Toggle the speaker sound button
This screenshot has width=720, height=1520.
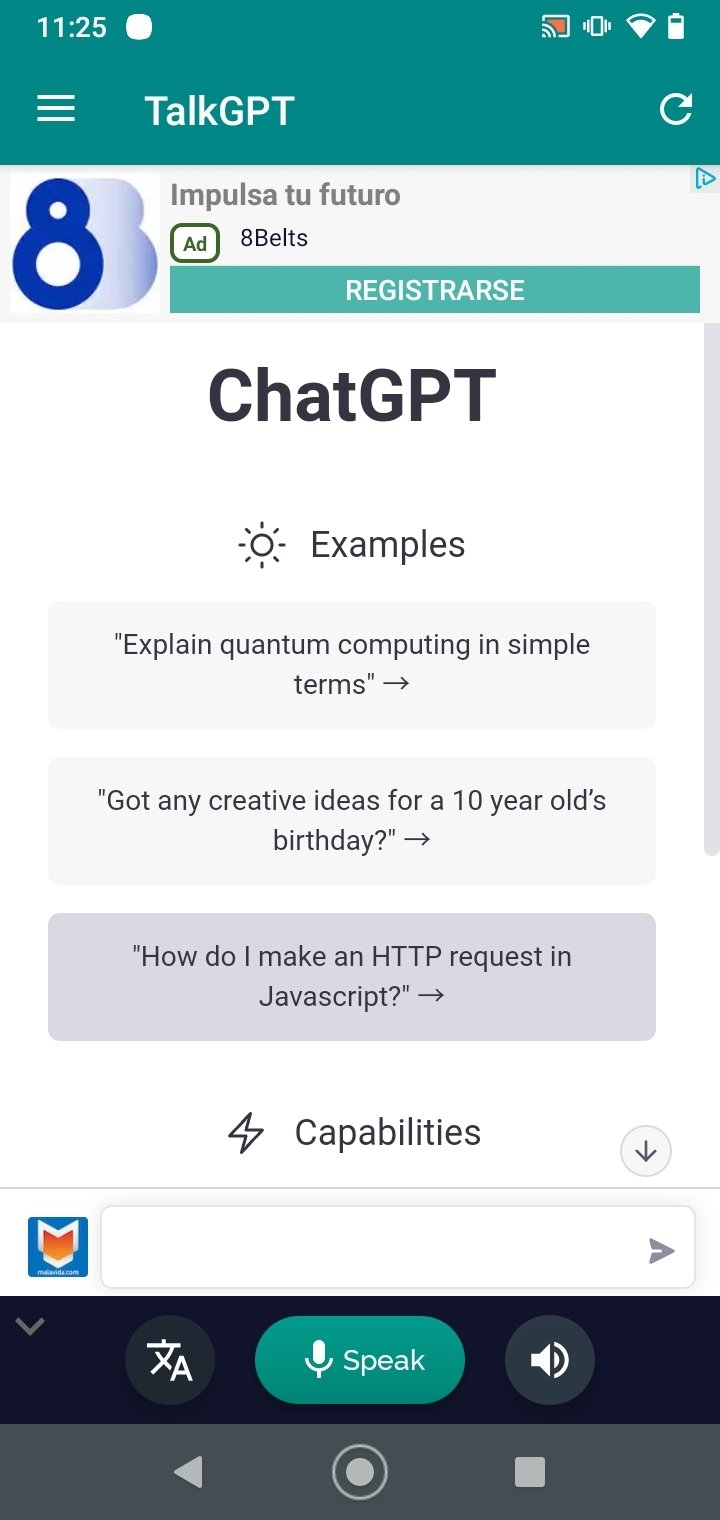click(550, 1360)
